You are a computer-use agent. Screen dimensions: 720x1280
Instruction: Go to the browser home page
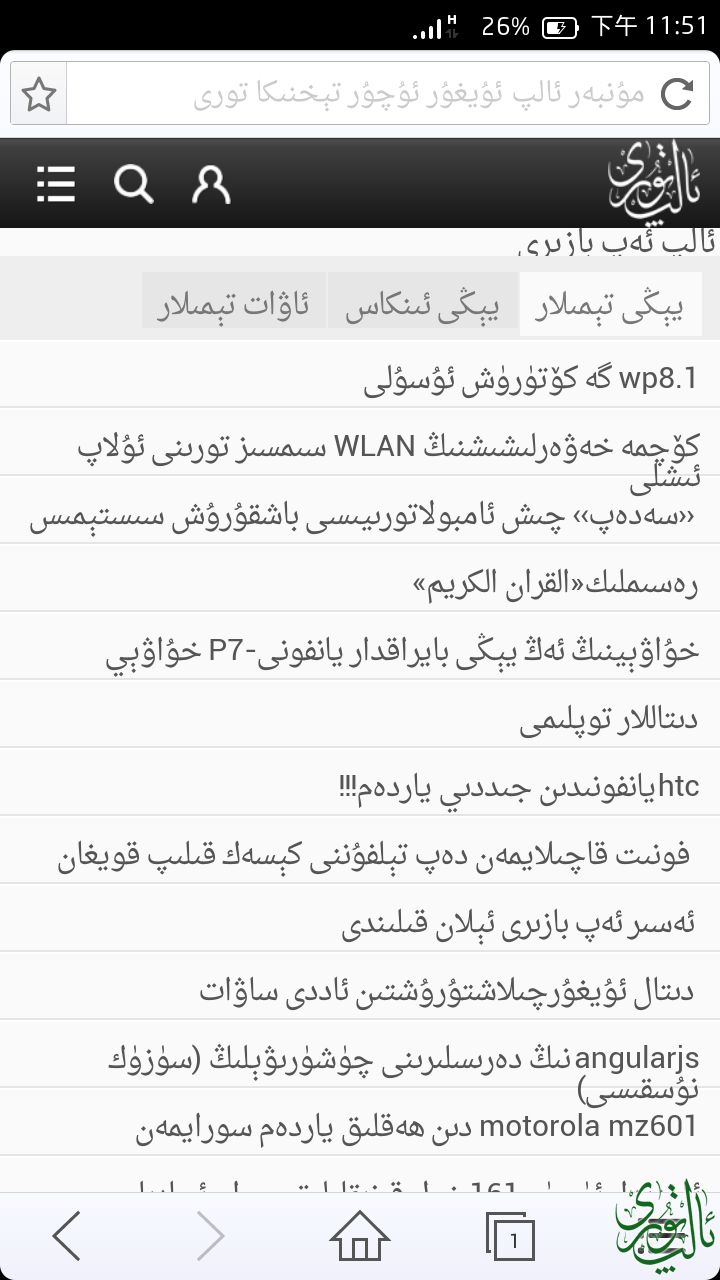click(x=359, y=1237)
